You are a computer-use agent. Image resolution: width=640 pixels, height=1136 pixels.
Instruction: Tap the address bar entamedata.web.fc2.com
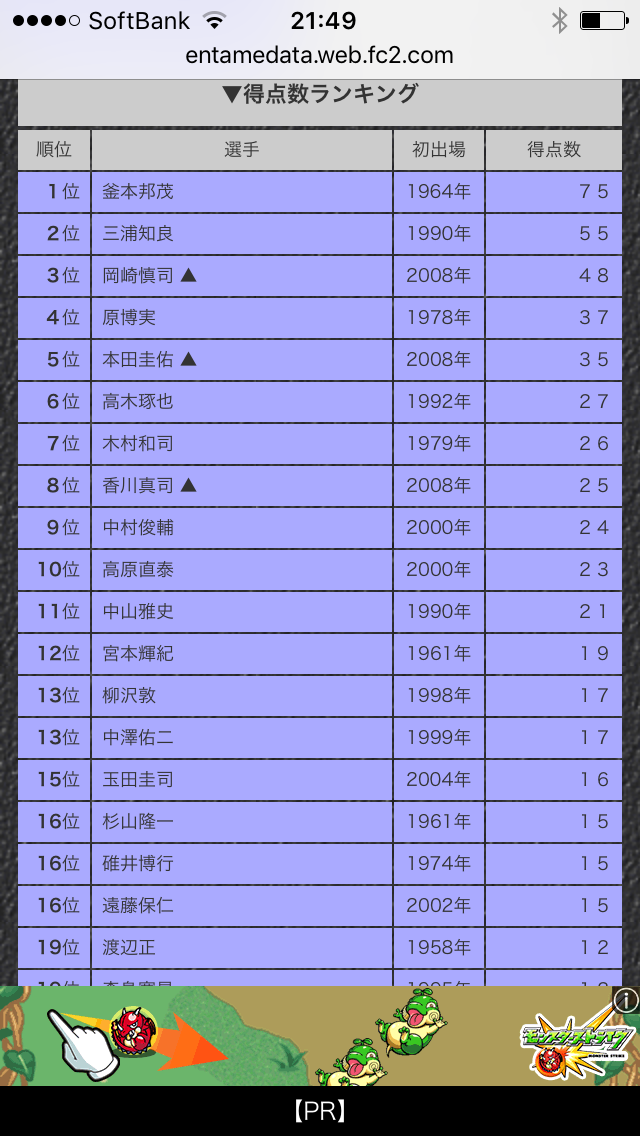tap(320, 56)
